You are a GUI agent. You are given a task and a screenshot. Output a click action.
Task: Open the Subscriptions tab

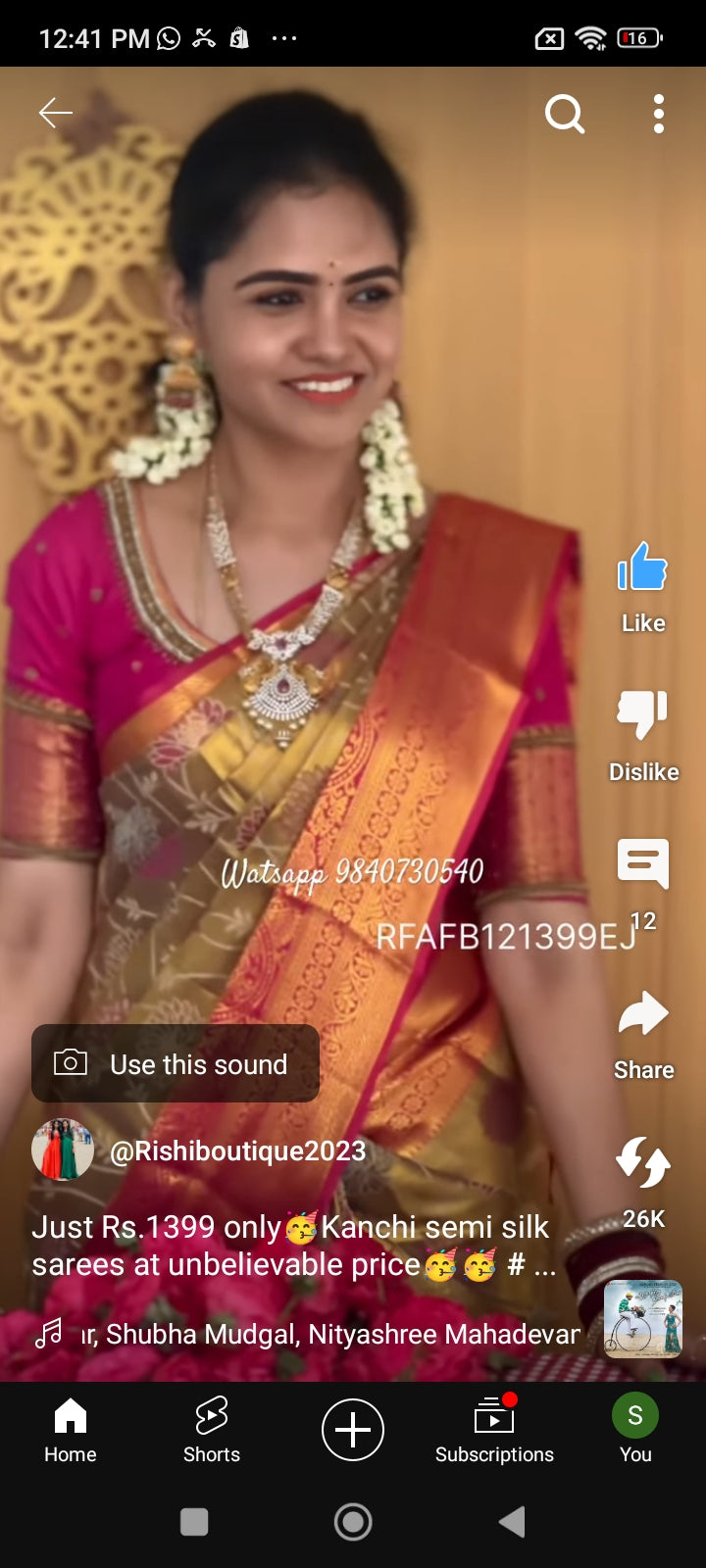pyautogui.click(x=494, y=1430)
